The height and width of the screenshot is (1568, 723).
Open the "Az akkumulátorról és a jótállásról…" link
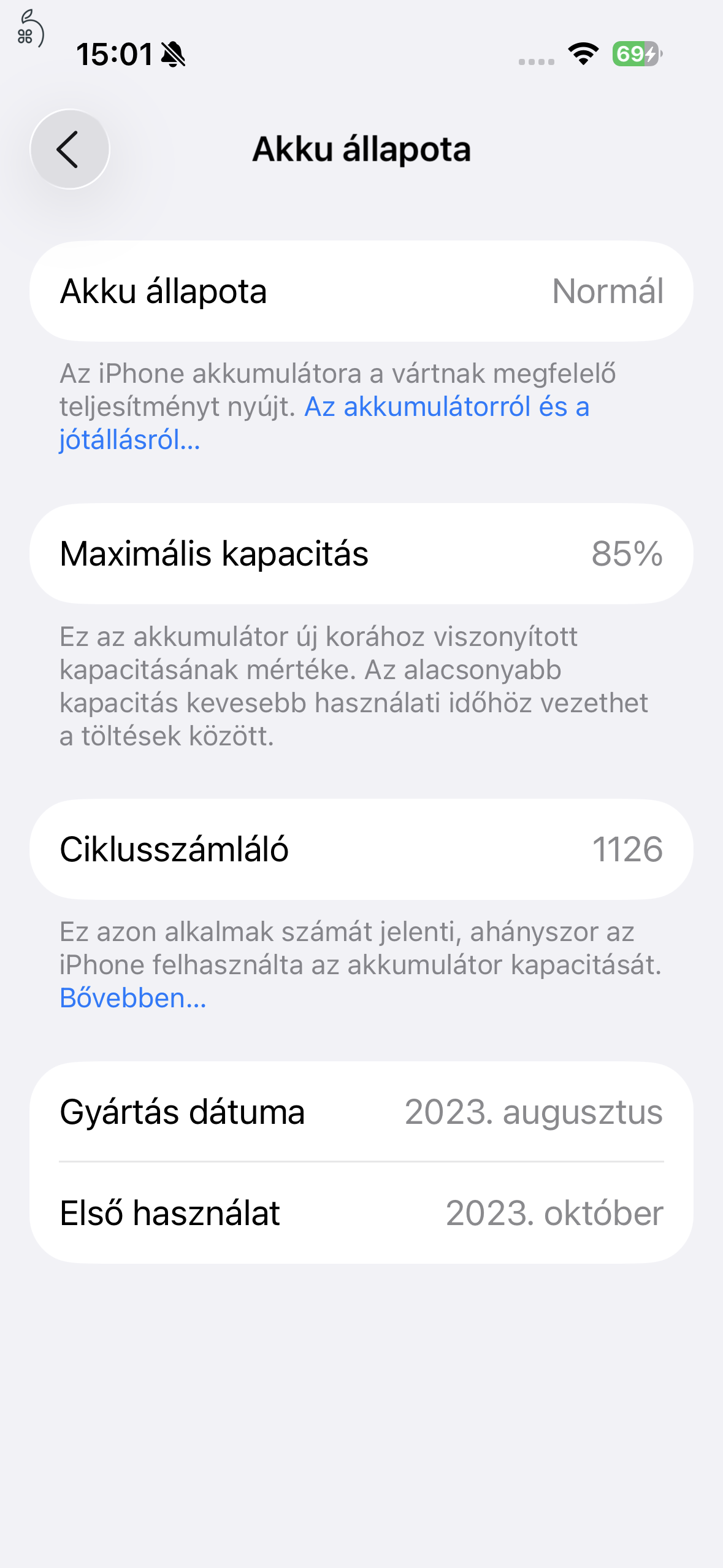446,407
